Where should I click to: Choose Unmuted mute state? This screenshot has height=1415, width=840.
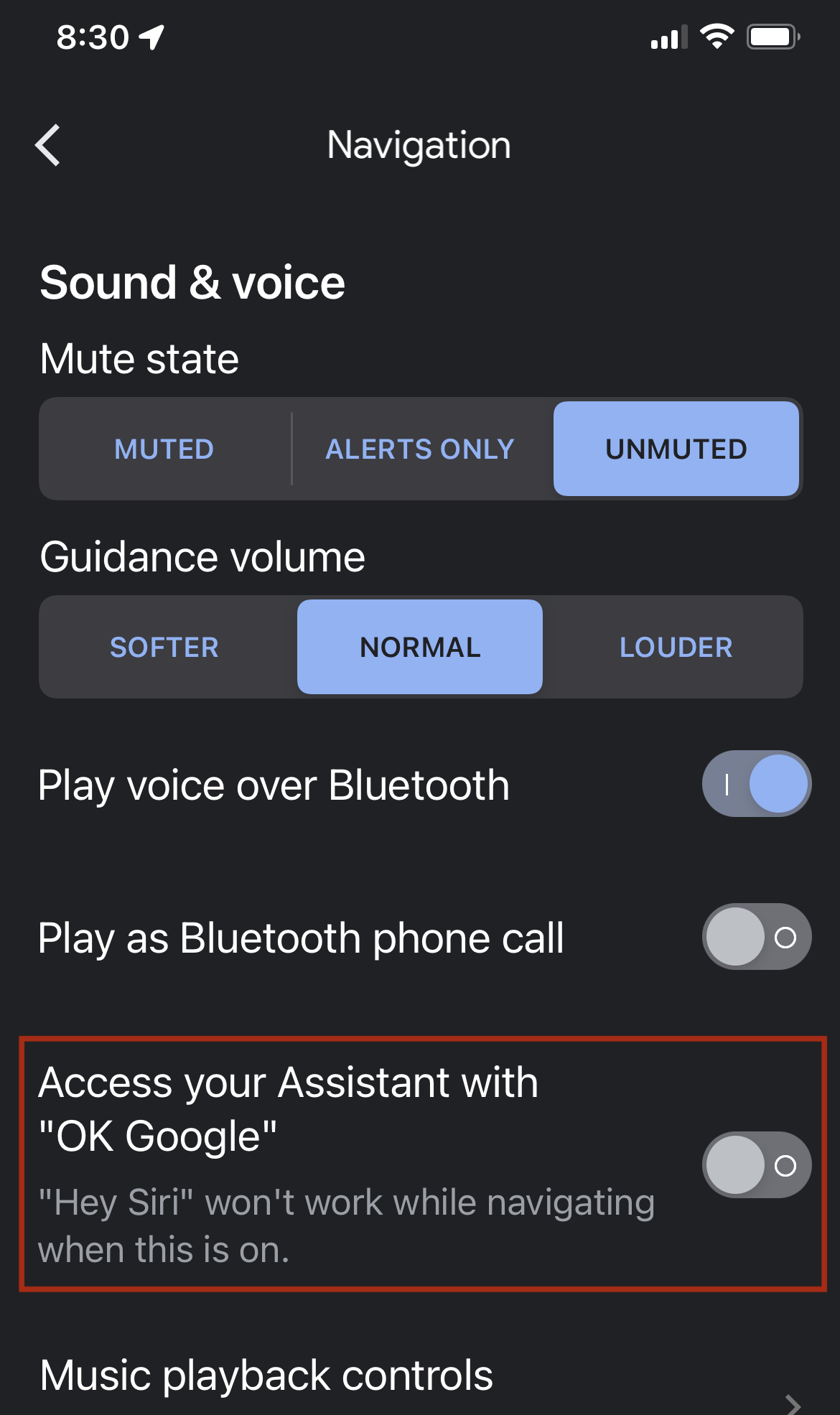click(x=676, y=449)
